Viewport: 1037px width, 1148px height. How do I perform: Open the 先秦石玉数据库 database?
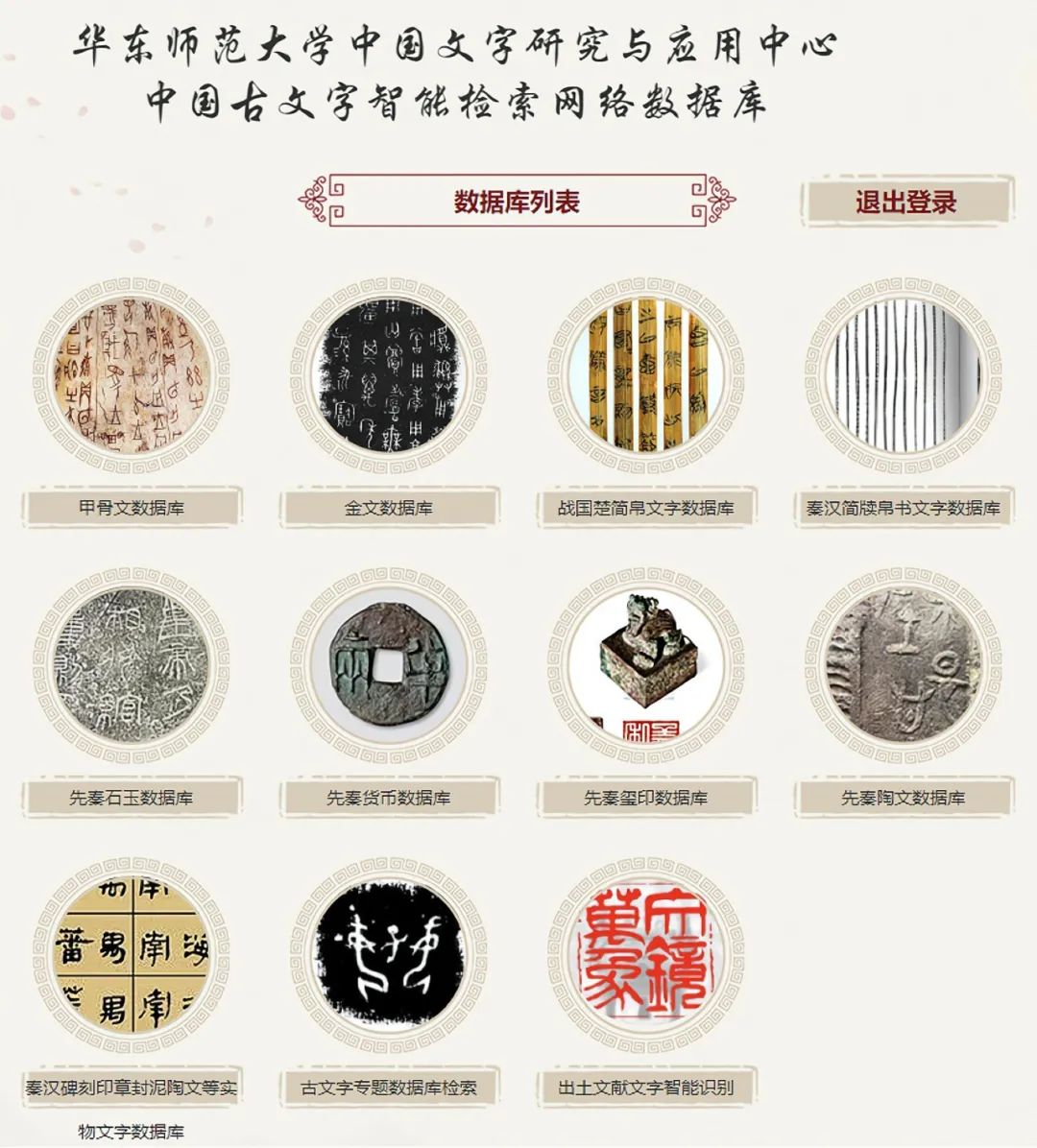(x=132, y=797)
